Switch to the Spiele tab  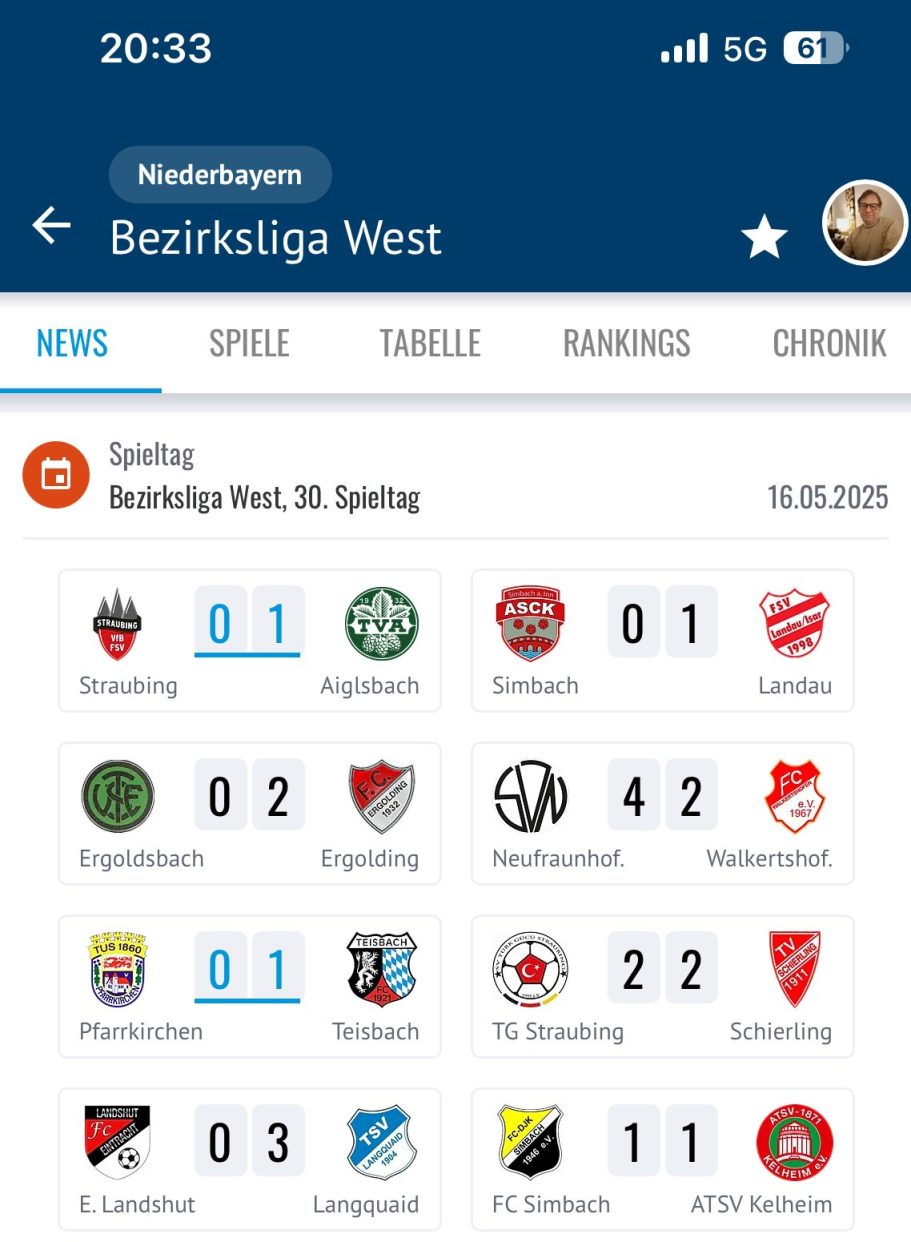pyautogui.click(x=249, y=344)
